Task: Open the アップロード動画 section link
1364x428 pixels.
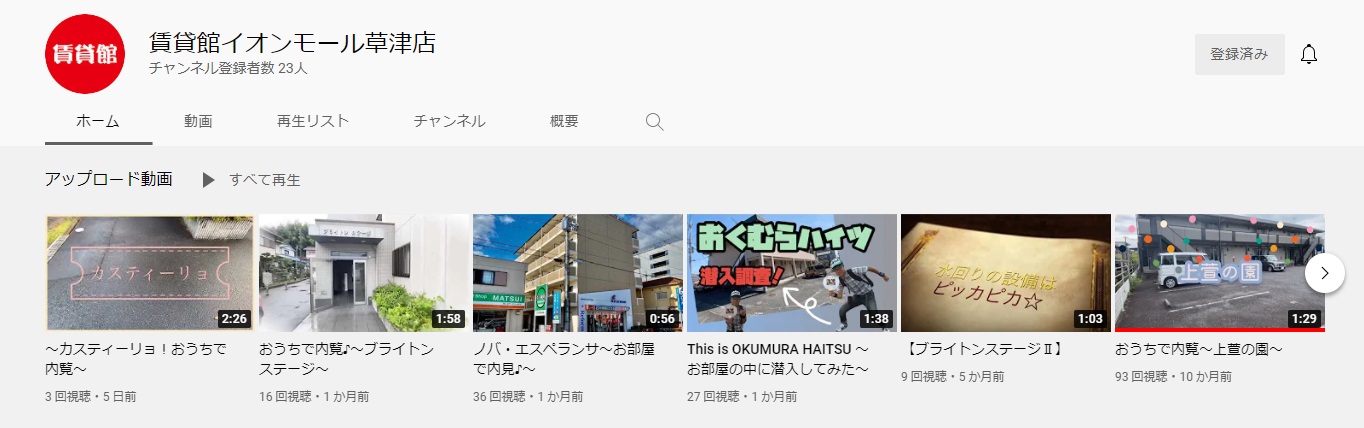Action: (108, 179)
